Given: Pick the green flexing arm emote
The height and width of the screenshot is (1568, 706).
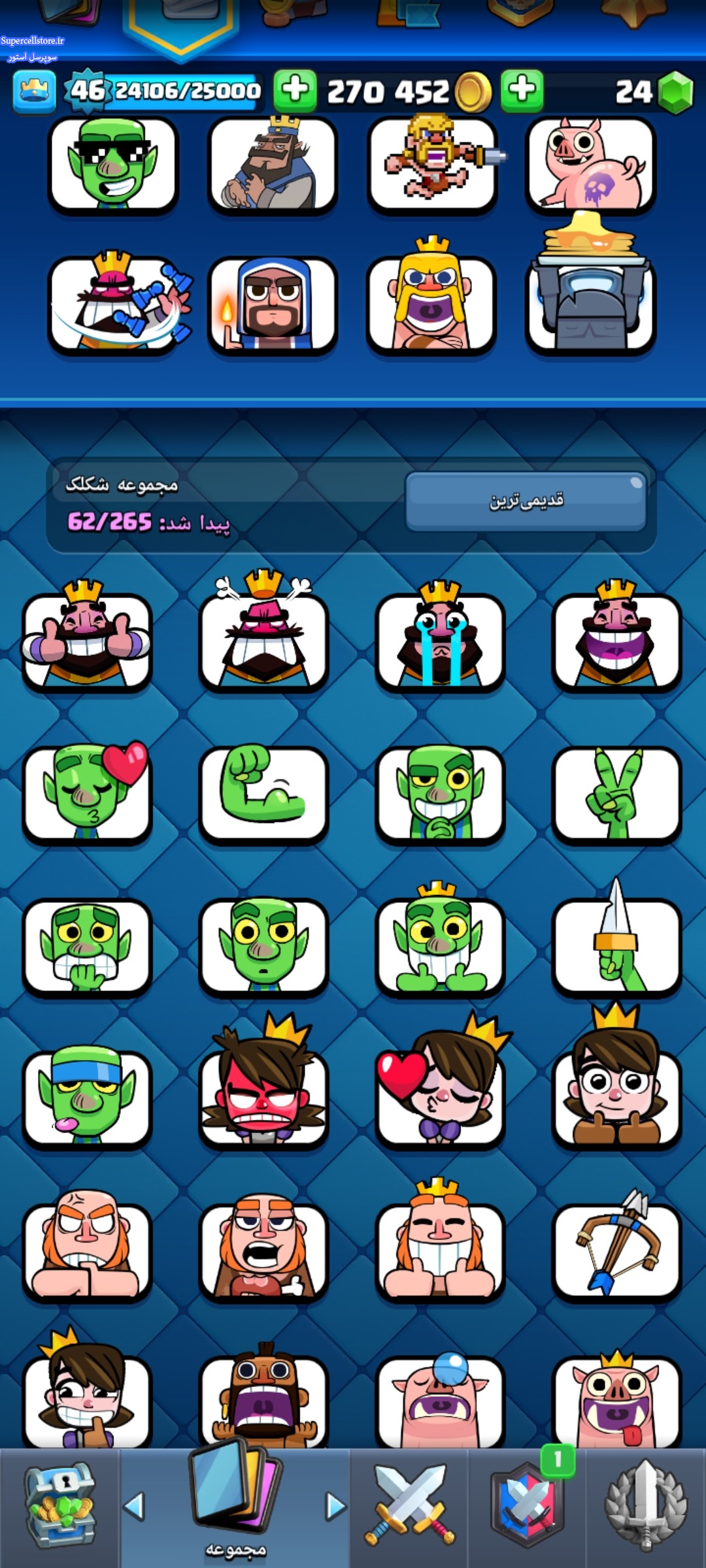Looking at the screenshot, I should 263,793.
